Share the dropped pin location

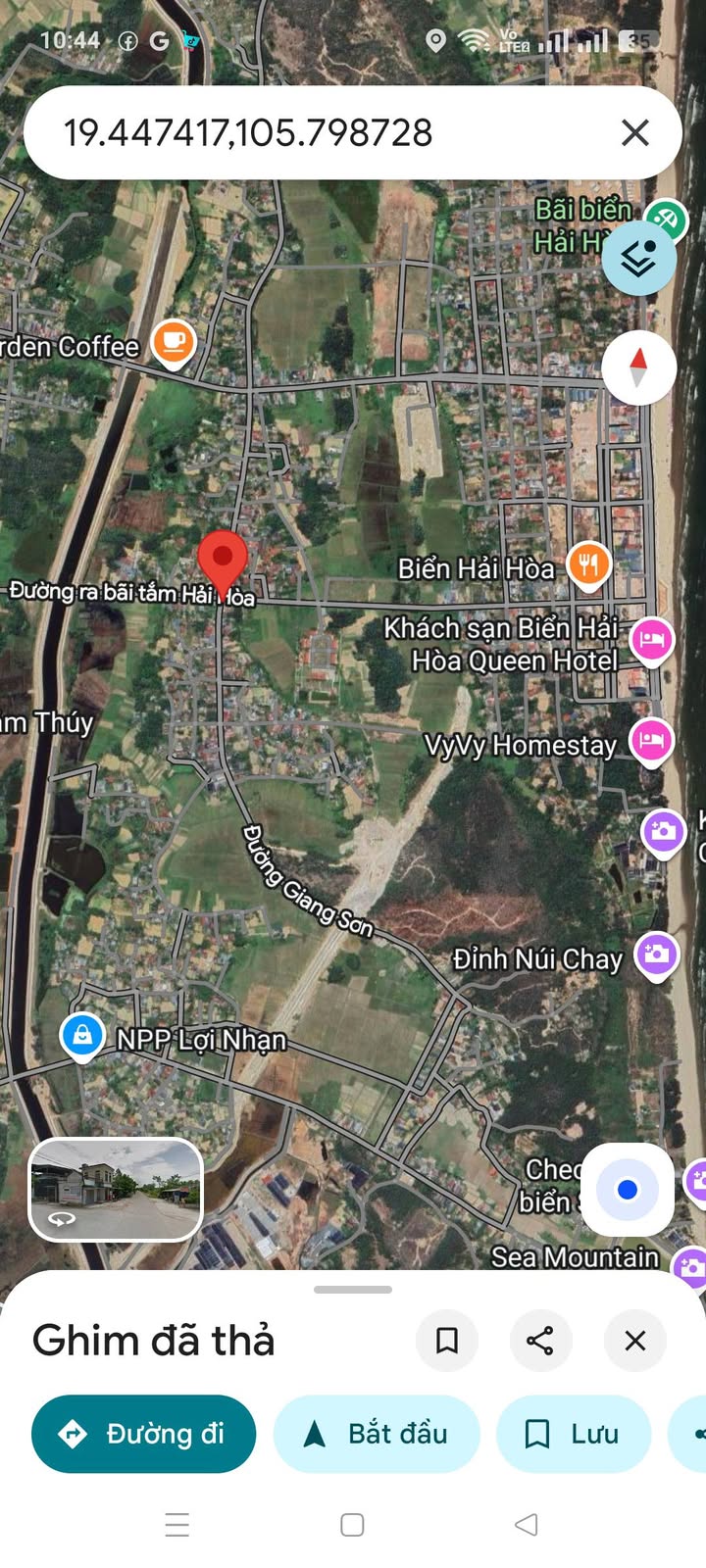(x=540, y=1340)
